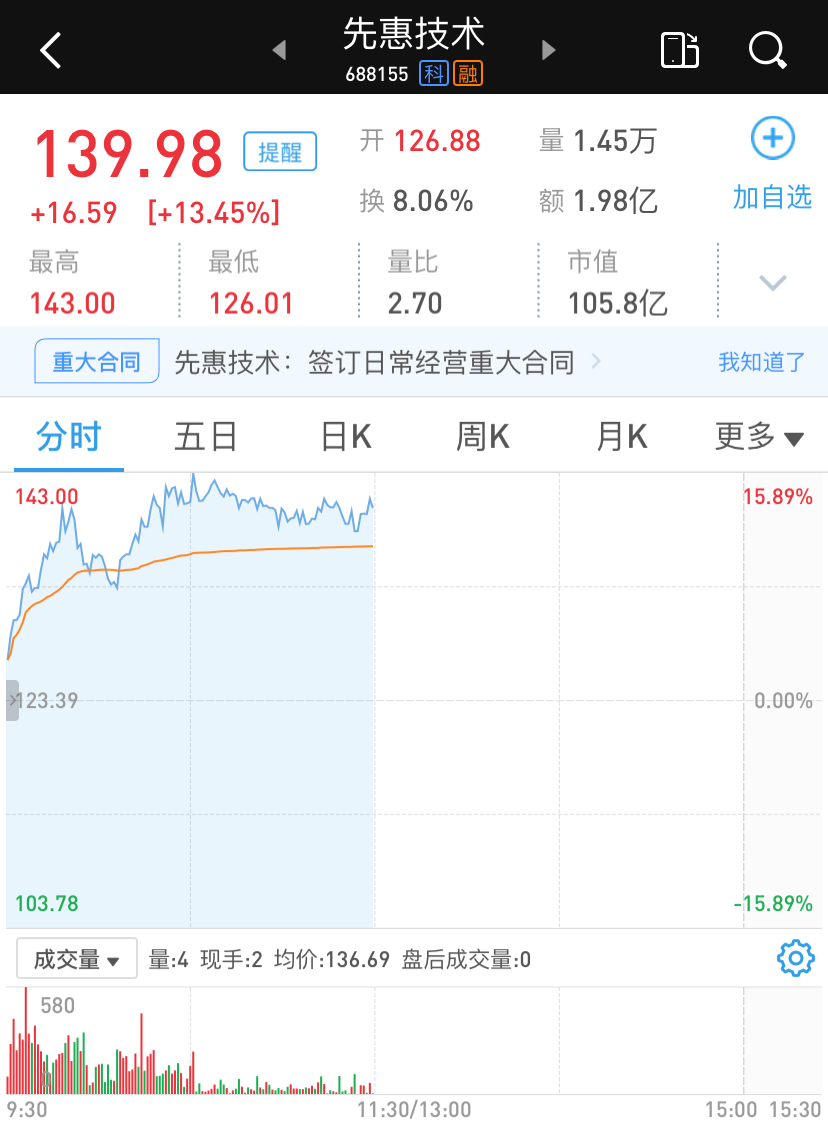Select the 周K chart tab
Image resolution: width=828 pixels, height=1128 pixels.
pos(482,437)
